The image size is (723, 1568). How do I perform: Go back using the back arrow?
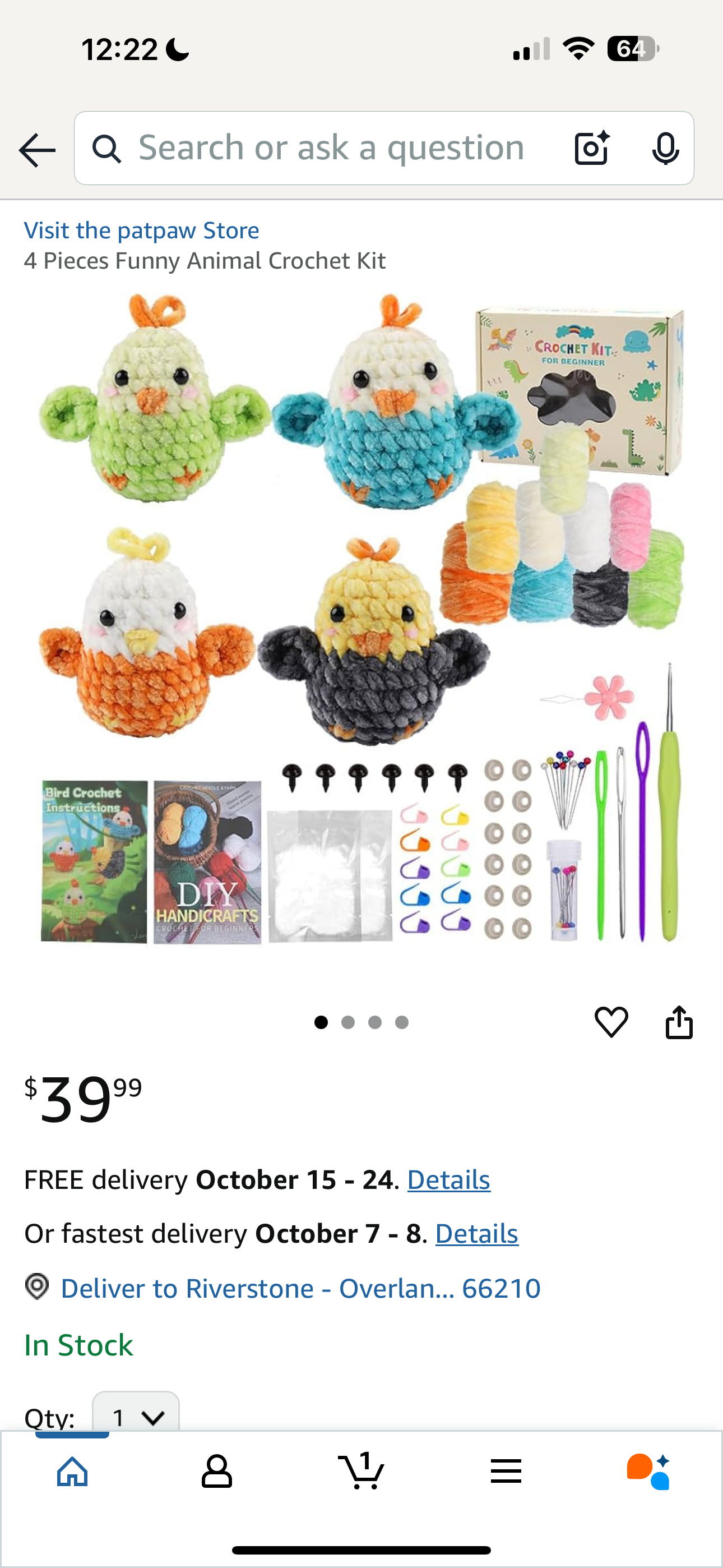37,149
